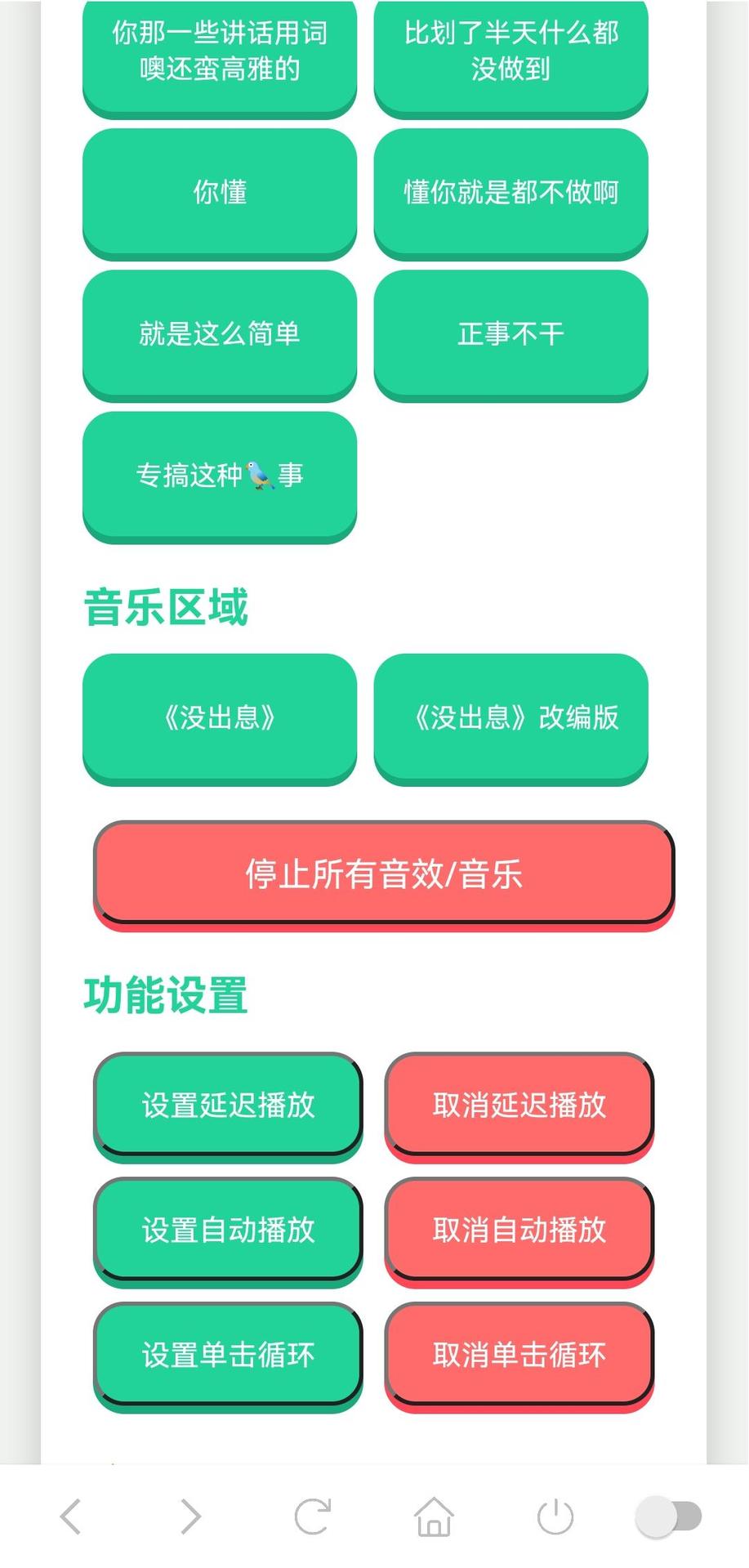Screen dimensions: 749x1568
Task: Go back with the browser back arrow
Action: pyautogui.click(x=72, y=1517)
